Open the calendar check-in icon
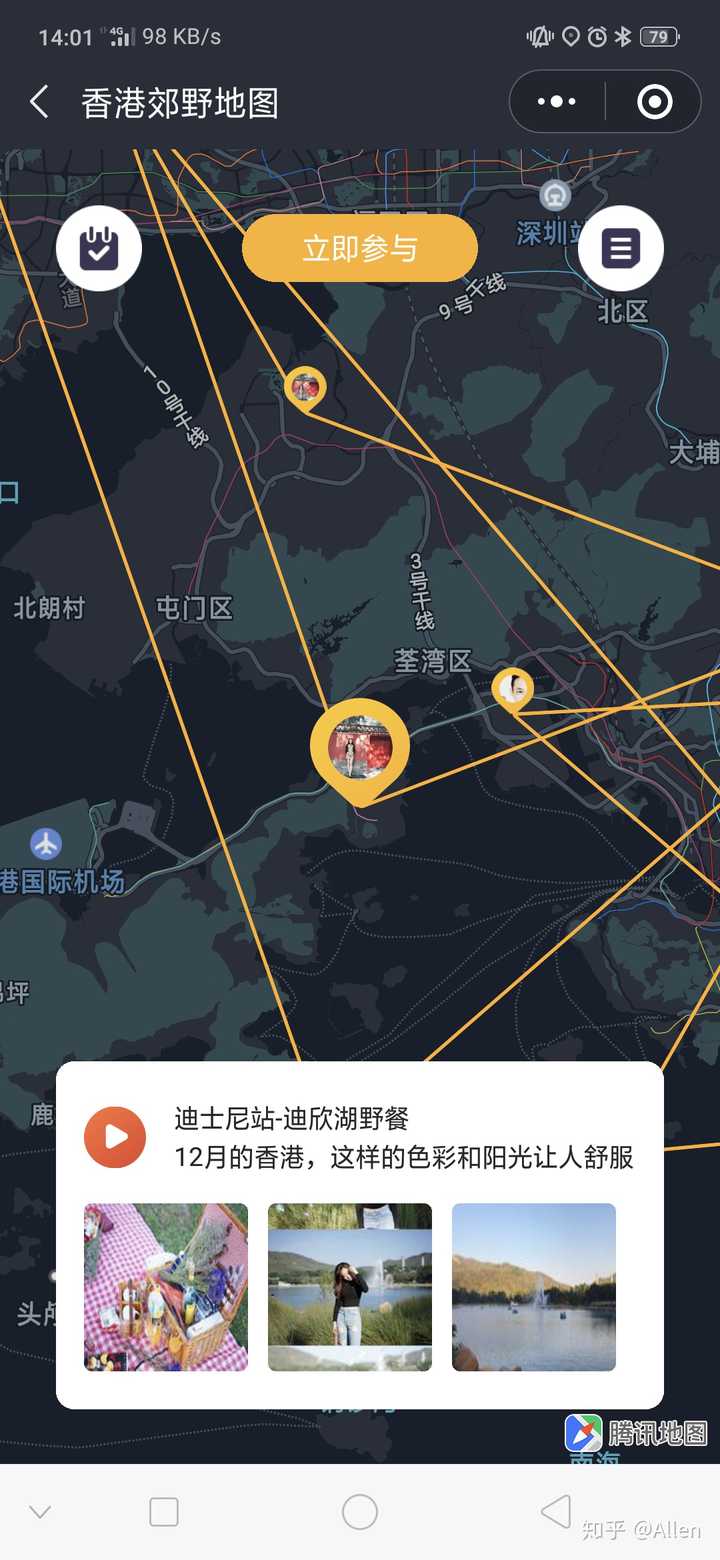The image size is (720, 1560). pos(99,248)
